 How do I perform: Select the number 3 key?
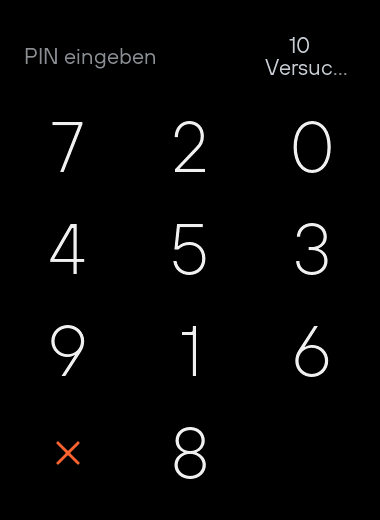click(312, 249)
